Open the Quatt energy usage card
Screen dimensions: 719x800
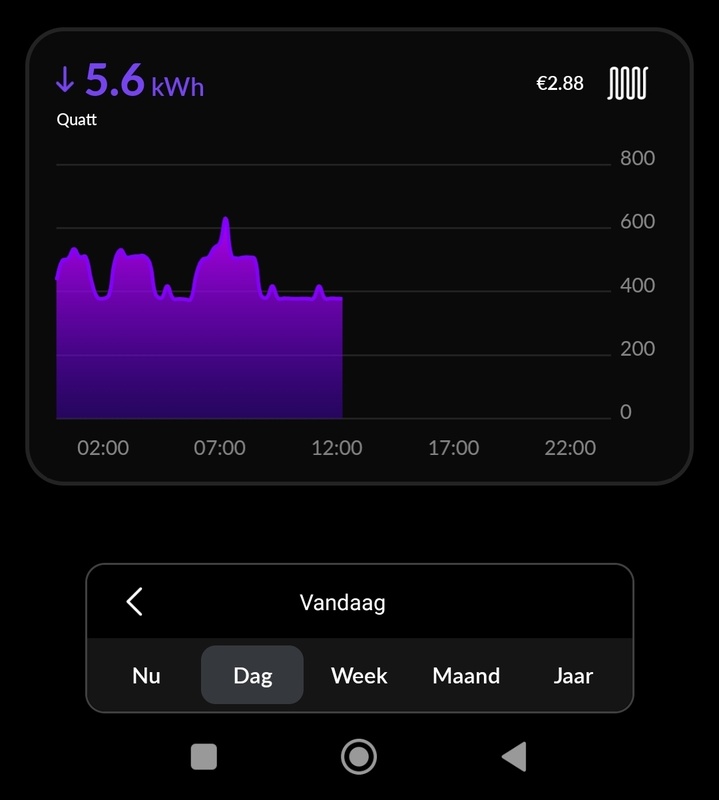[359, 257]
